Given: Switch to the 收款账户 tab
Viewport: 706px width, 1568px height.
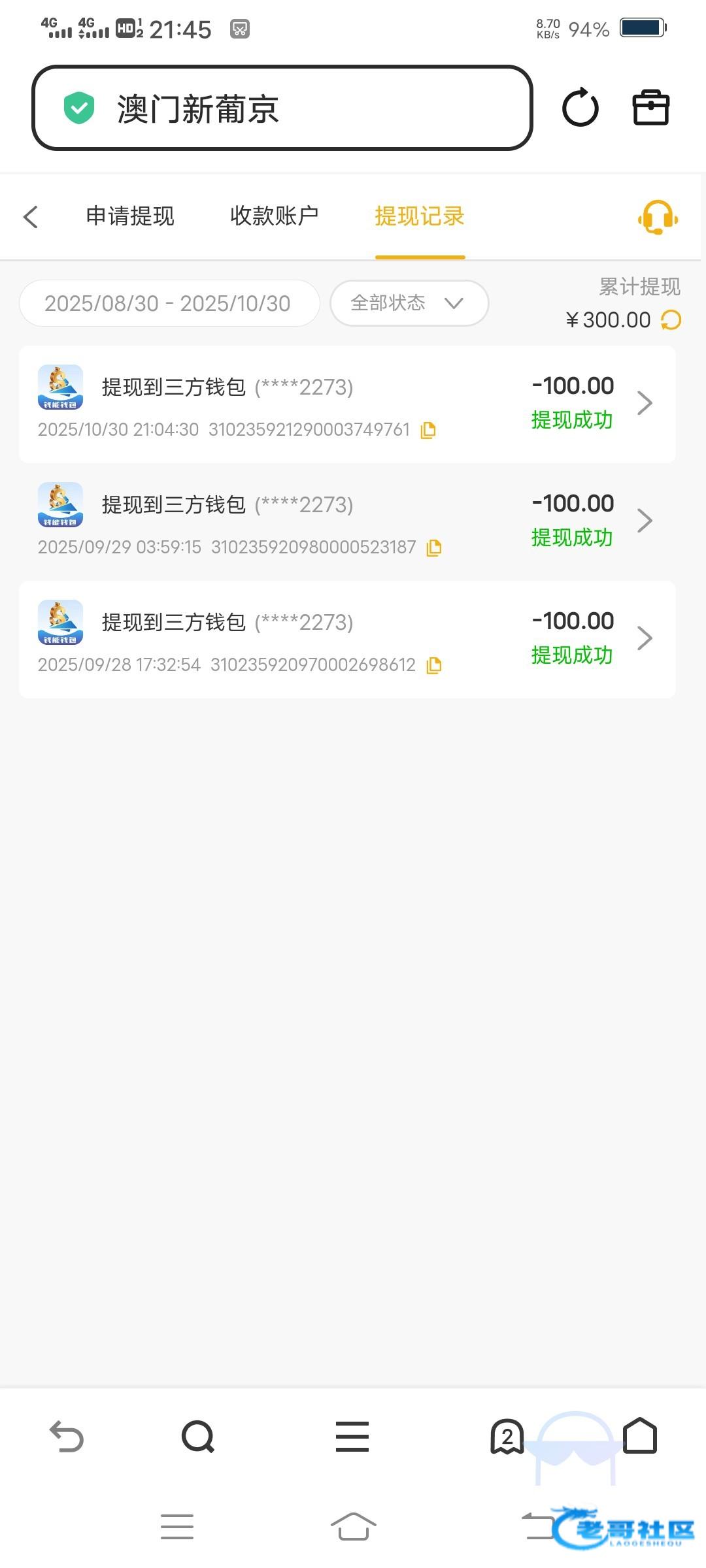Looking at the screenshot, I should pyautogui.click(x=274, y=216).
